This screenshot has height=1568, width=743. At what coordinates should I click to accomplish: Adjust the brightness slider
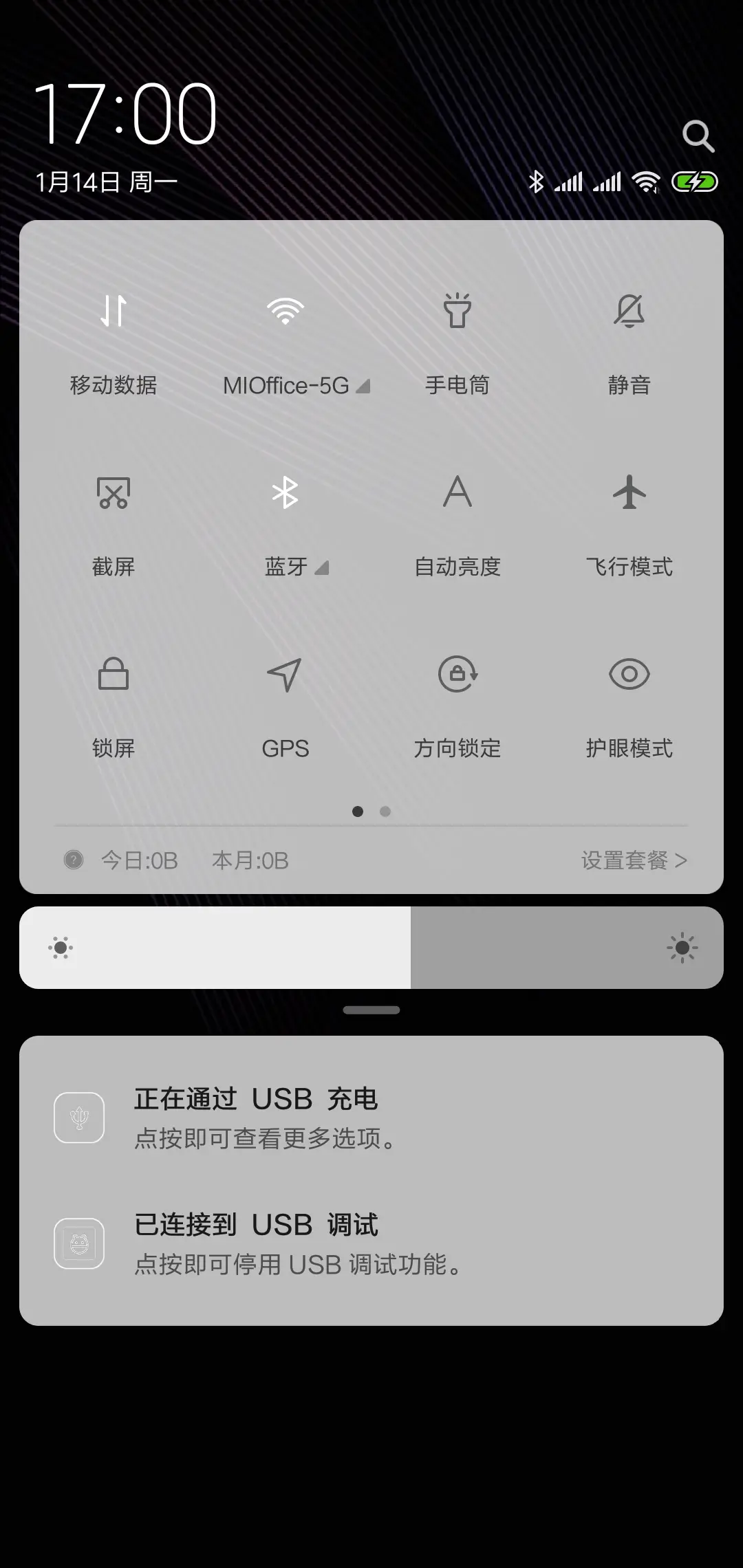371,948
